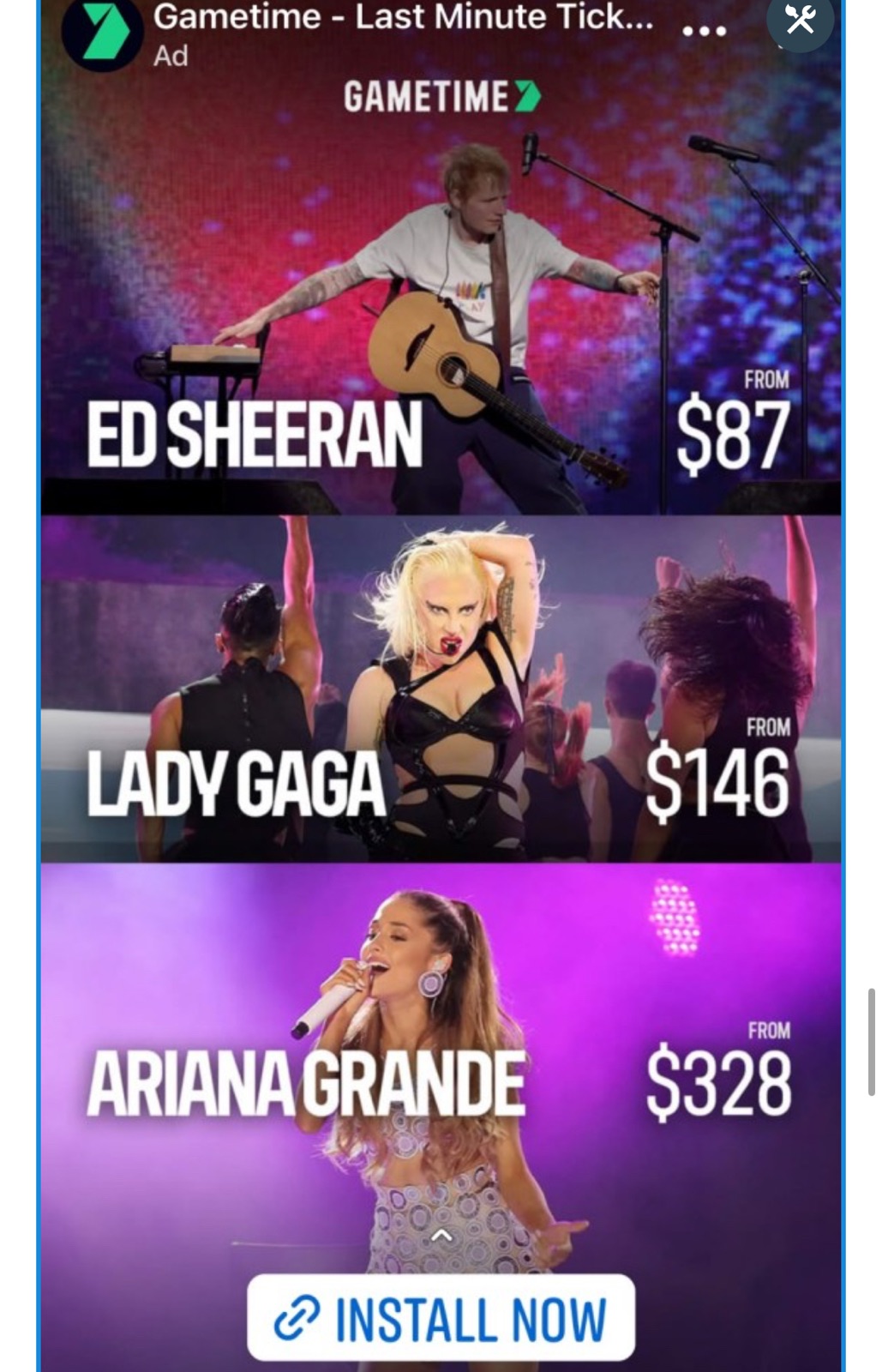Screen dimensions: 882x1372
Task: Open the tools icon in the corner
Action: point(800,21)
